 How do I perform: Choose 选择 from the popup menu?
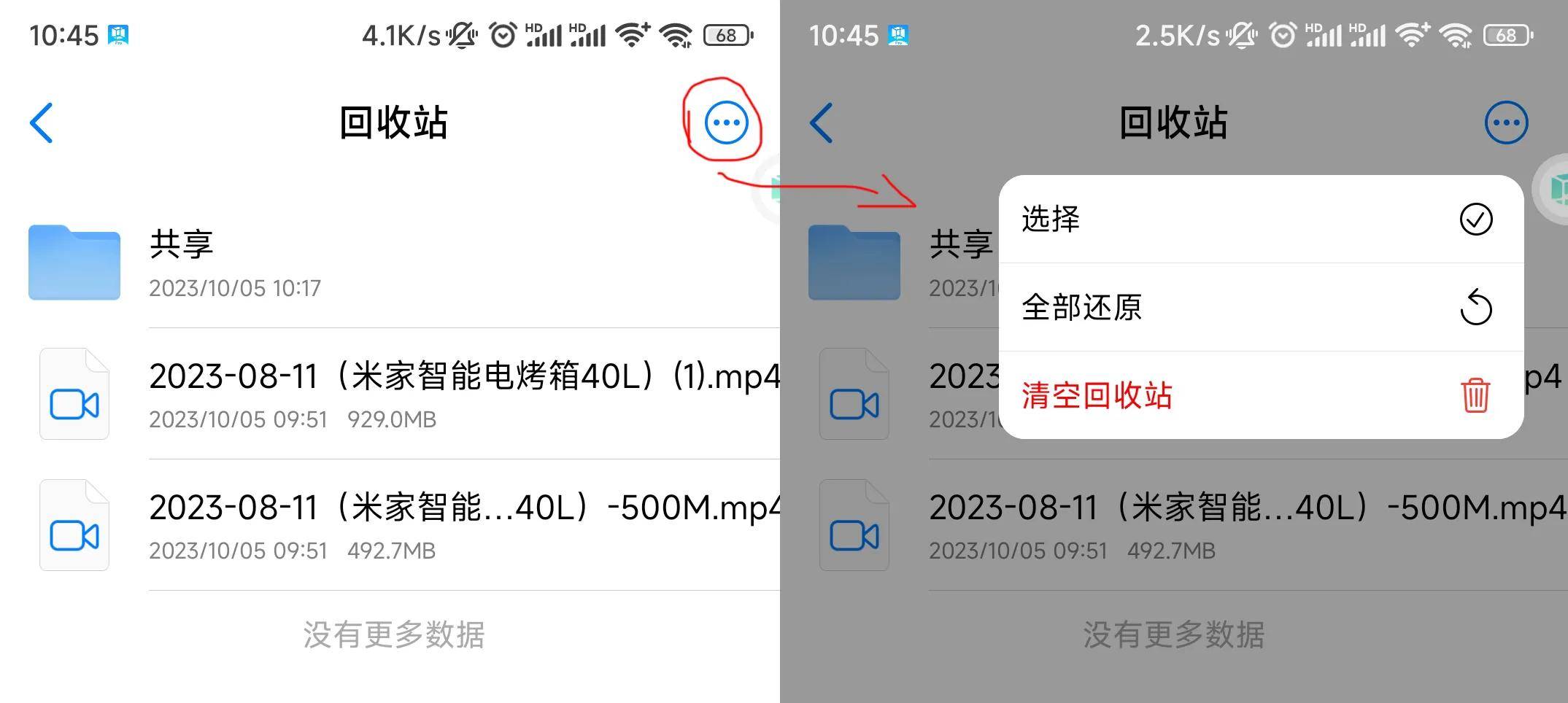1260,220
